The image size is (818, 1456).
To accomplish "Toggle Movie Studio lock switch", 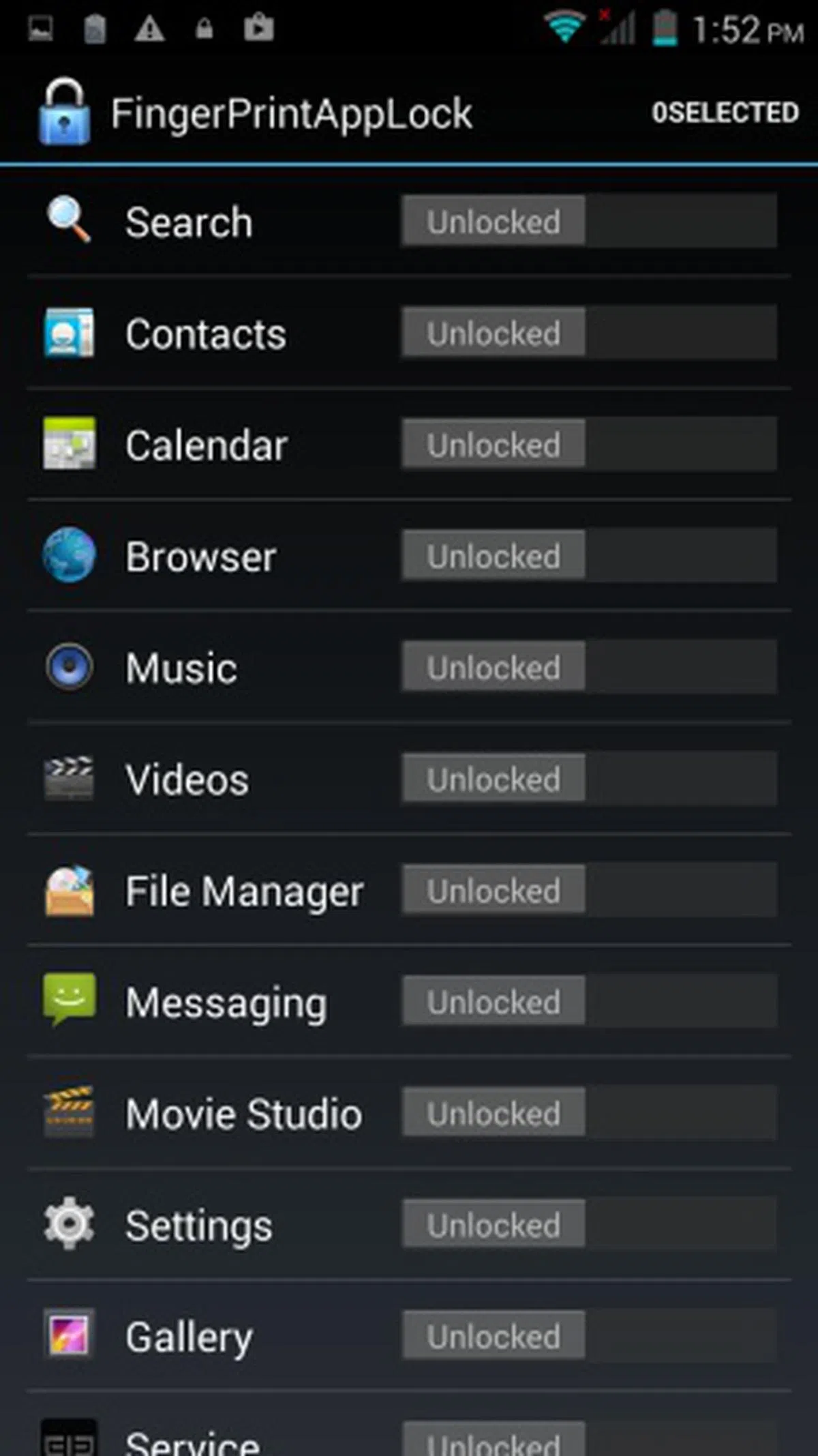I will 589,1112.
